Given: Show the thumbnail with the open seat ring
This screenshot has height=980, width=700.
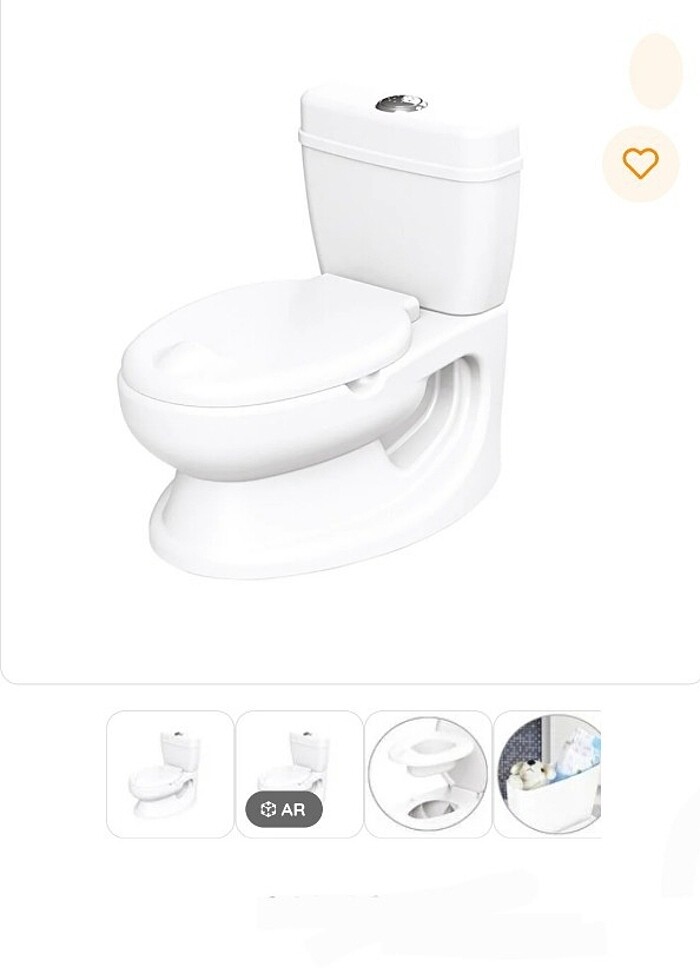Looking at the screenshot, I should pos(428,774).
